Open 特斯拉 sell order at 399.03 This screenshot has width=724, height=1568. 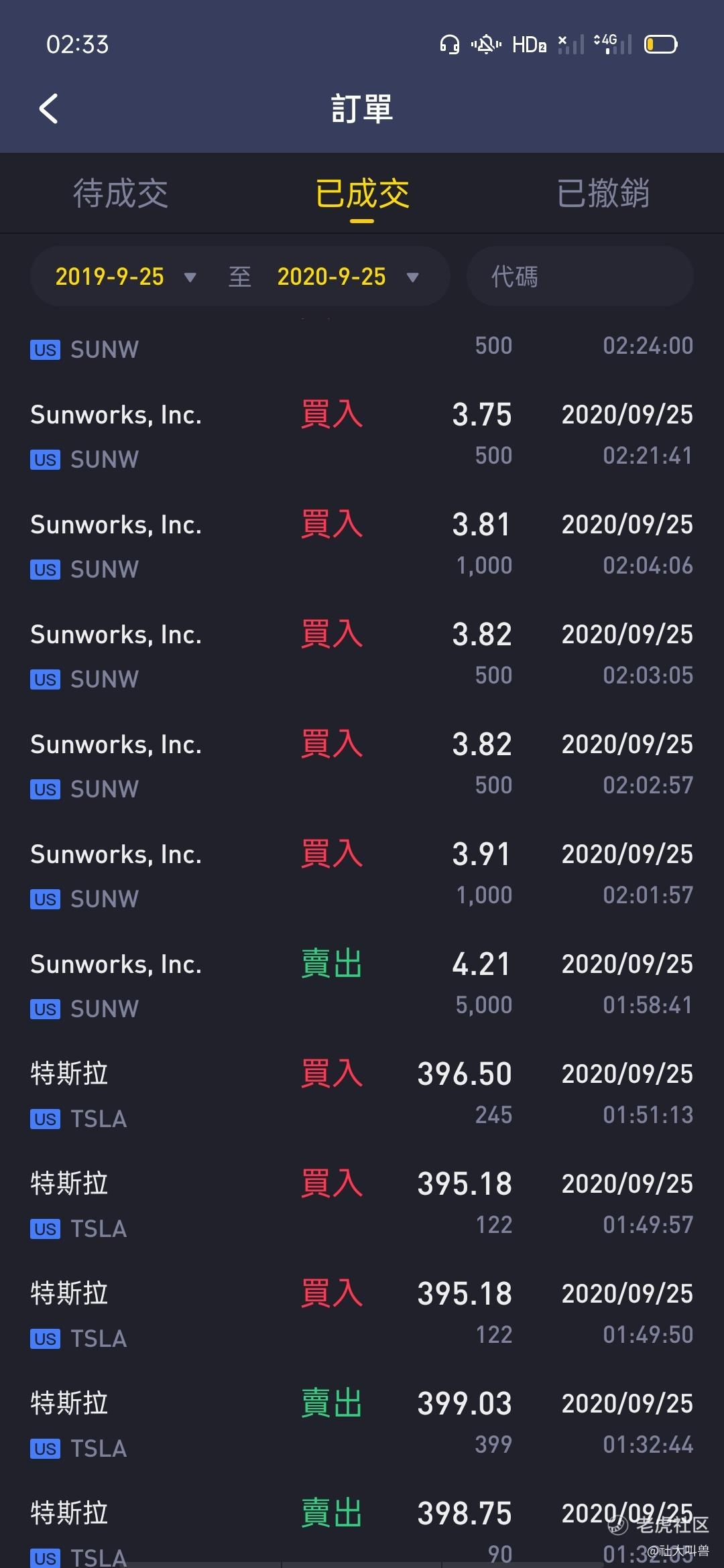pos(362,1425)
